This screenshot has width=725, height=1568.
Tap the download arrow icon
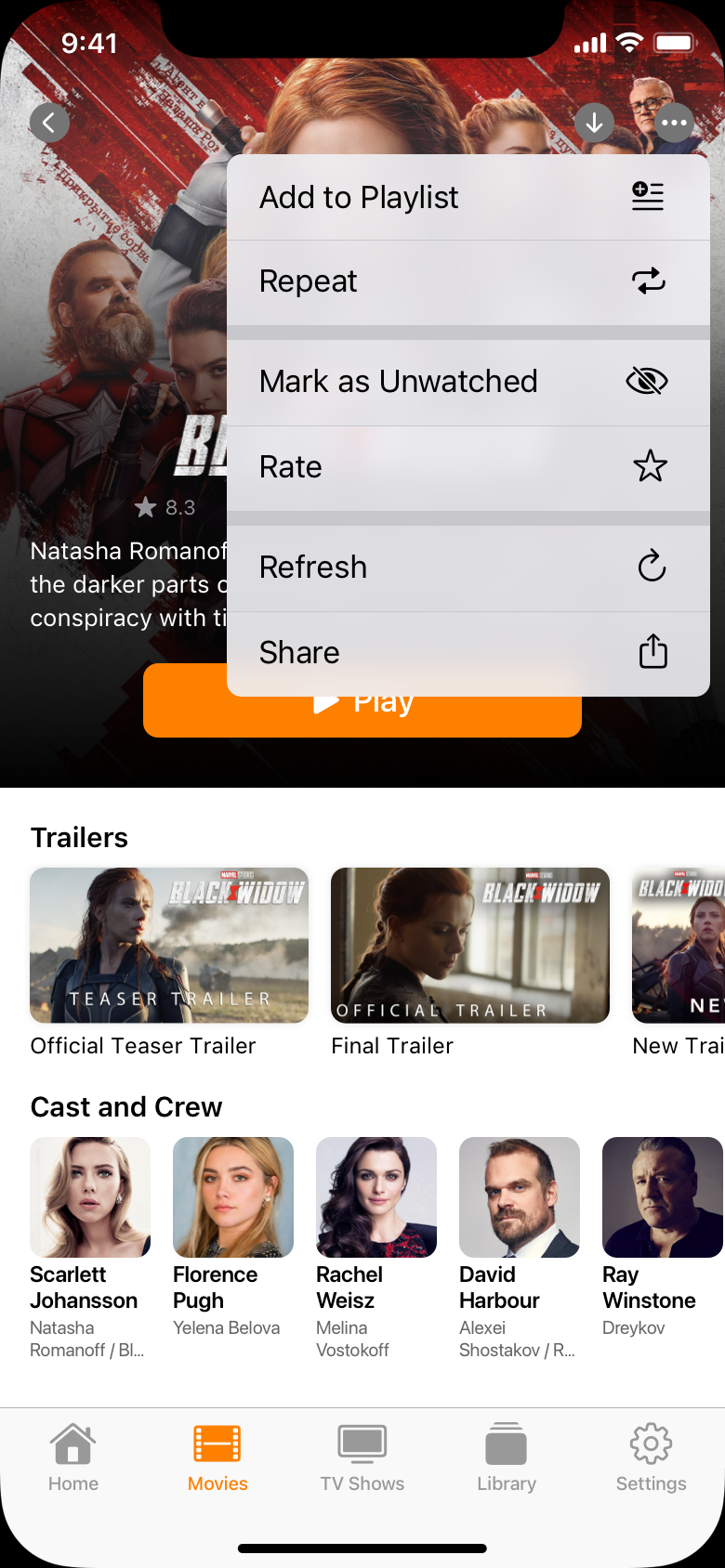click(594, 122)
